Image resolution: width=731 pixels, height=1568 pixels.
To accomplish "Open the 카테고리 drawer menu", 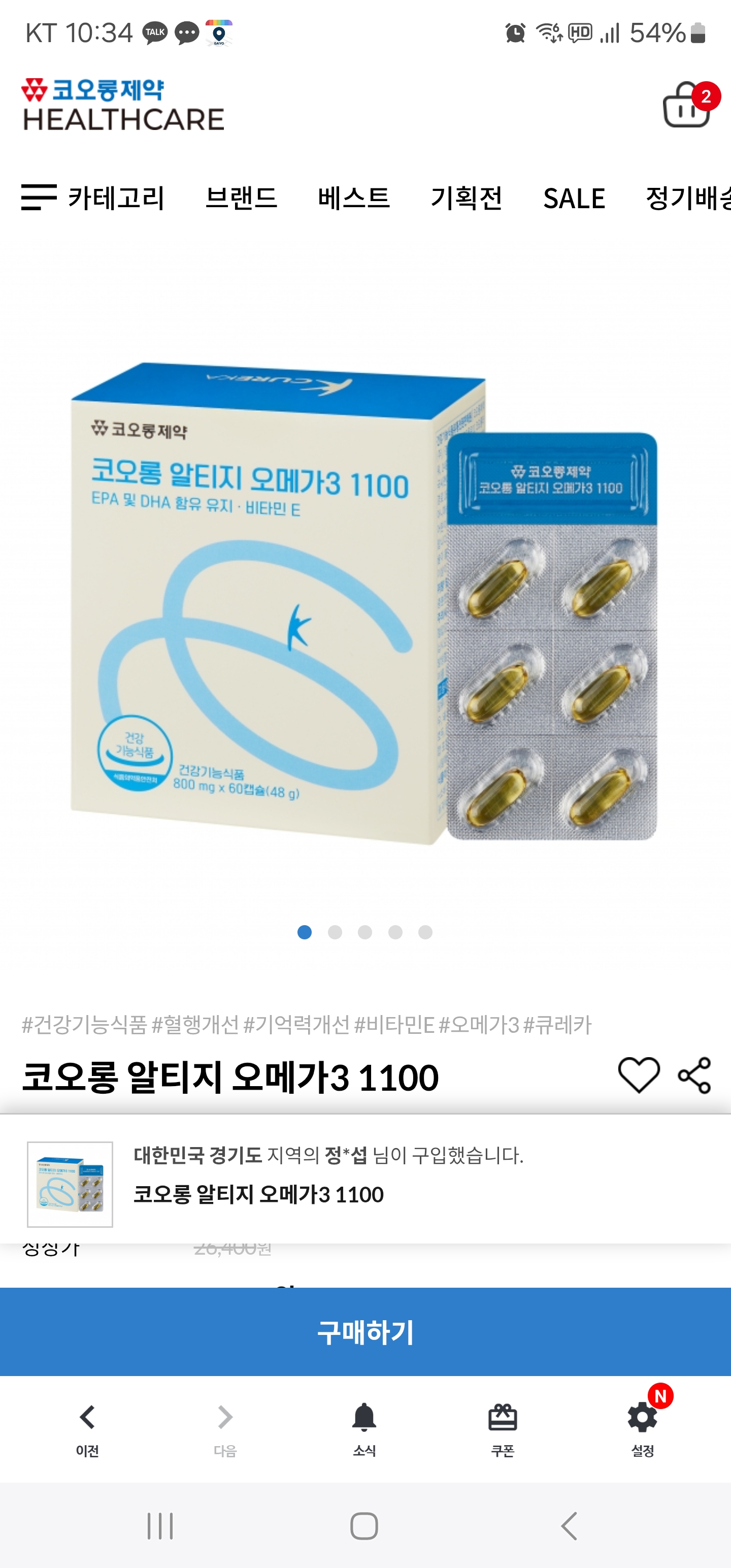I will click(x=92, y=198).
